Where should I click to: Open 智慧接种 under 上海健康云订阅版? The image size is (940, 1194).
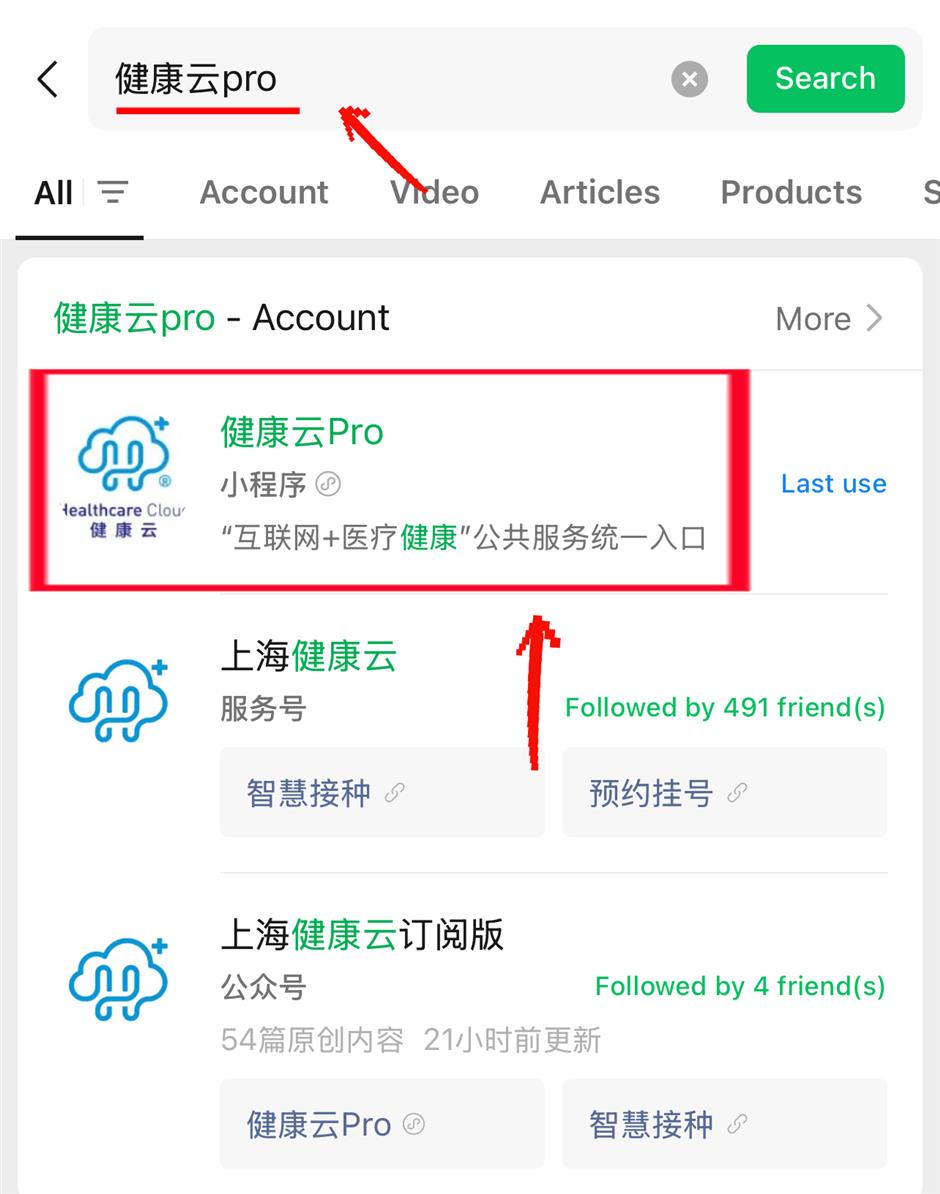(x=724, y=1124)
